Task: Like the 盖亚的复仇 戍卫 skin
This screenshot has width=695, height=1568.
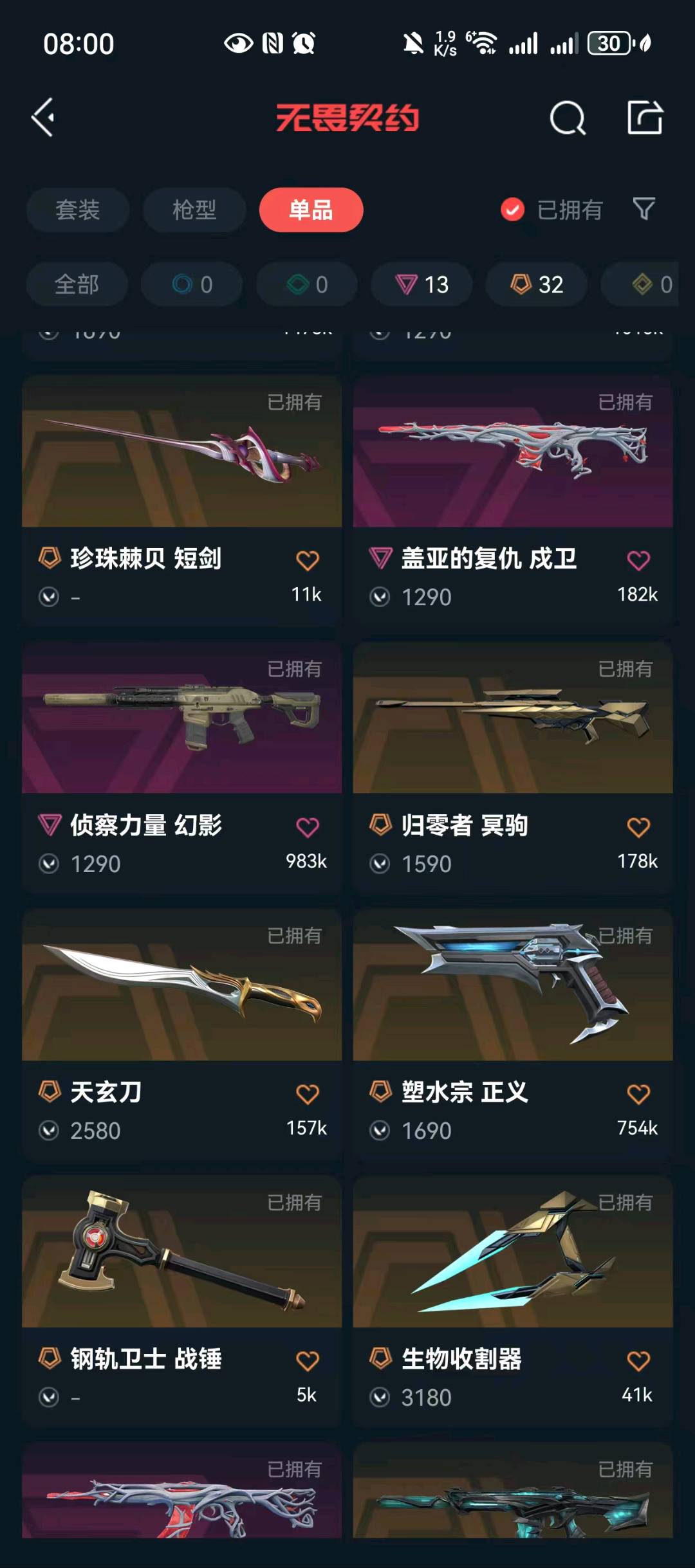Action: point(638,560)
